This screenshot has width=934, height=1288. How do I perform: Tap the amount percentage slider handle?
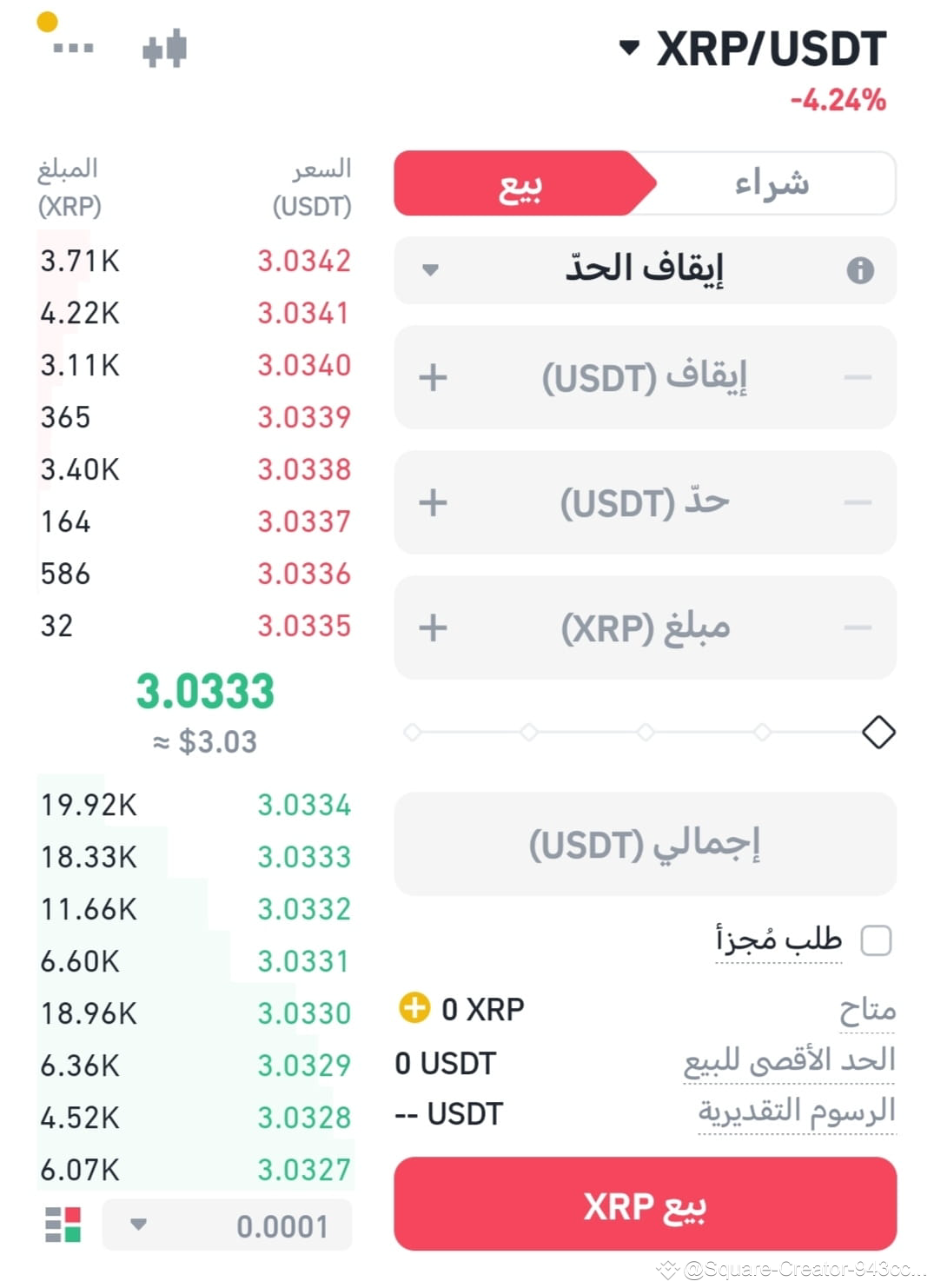pyautogui.click(x=878, y=732)
